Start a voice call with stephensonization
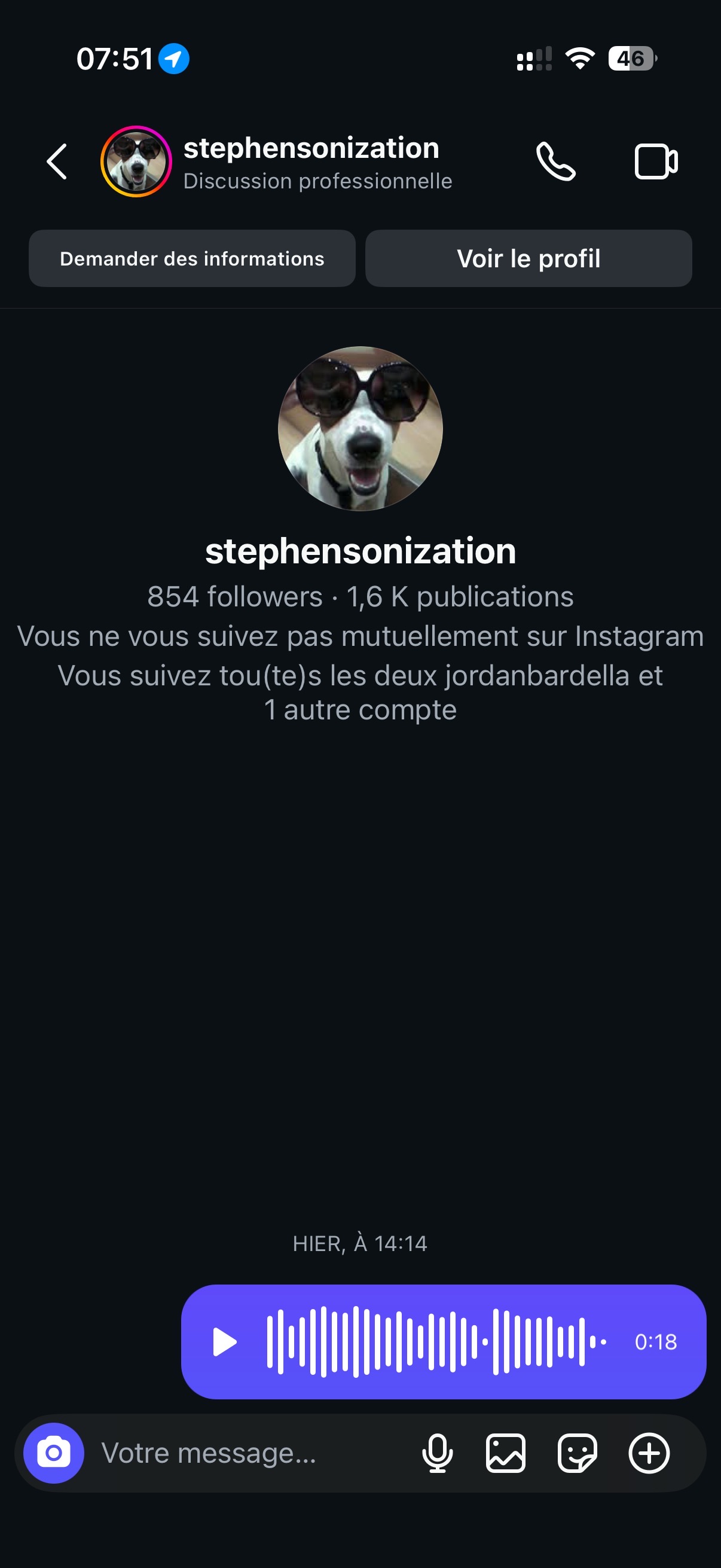Viewport: 721px width, 1568px height. coord(555,162)
